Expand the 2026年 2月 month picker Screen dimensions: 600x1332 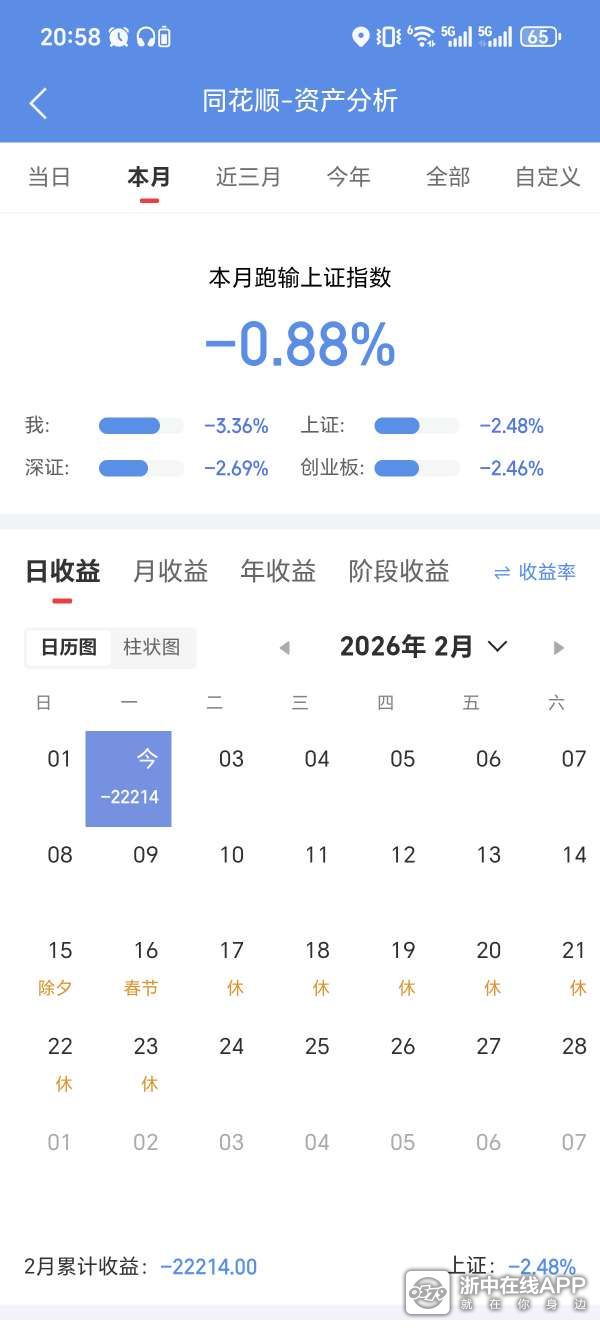pos(424,647)
